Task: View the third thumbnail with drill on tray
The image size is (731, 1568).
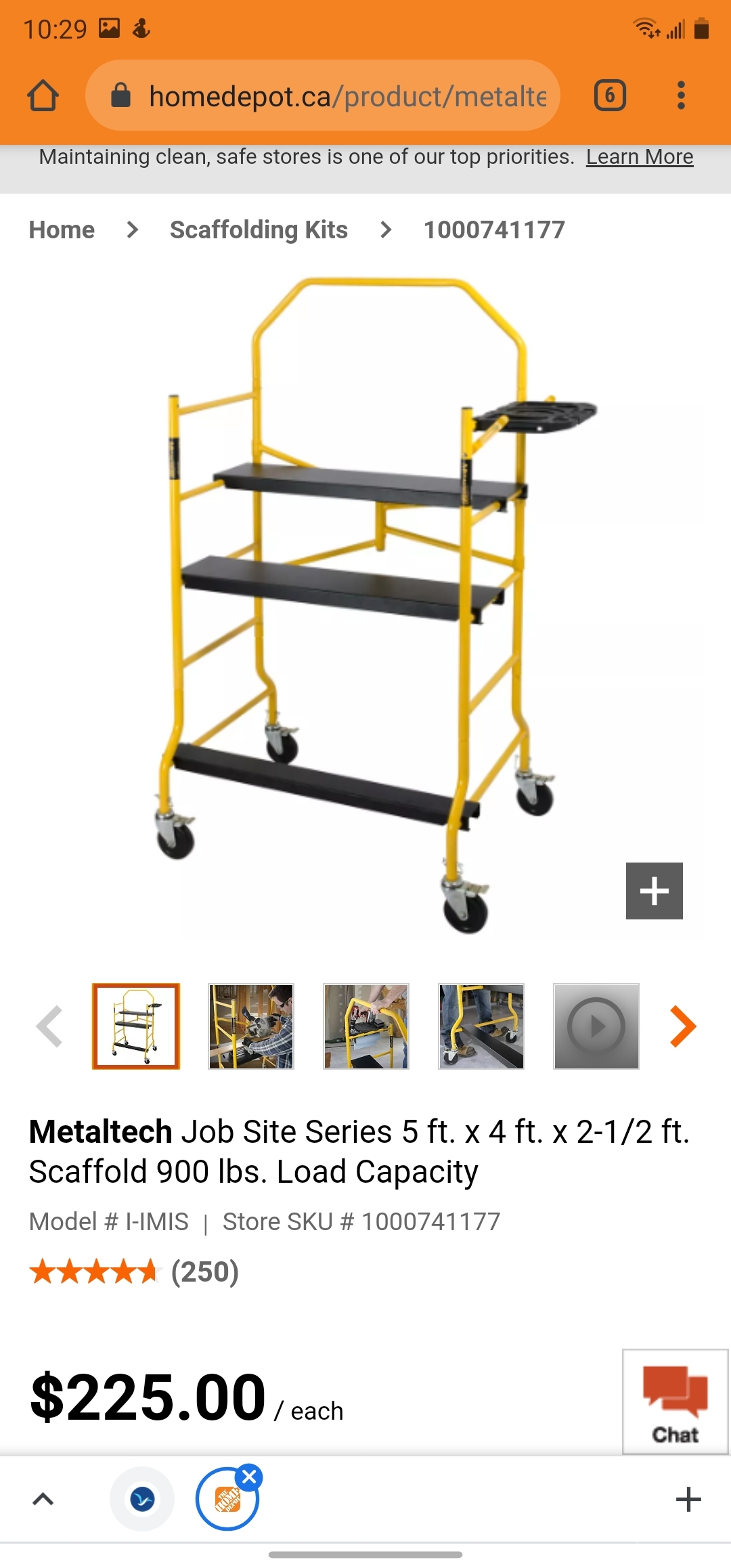Action: [366, 1026]
